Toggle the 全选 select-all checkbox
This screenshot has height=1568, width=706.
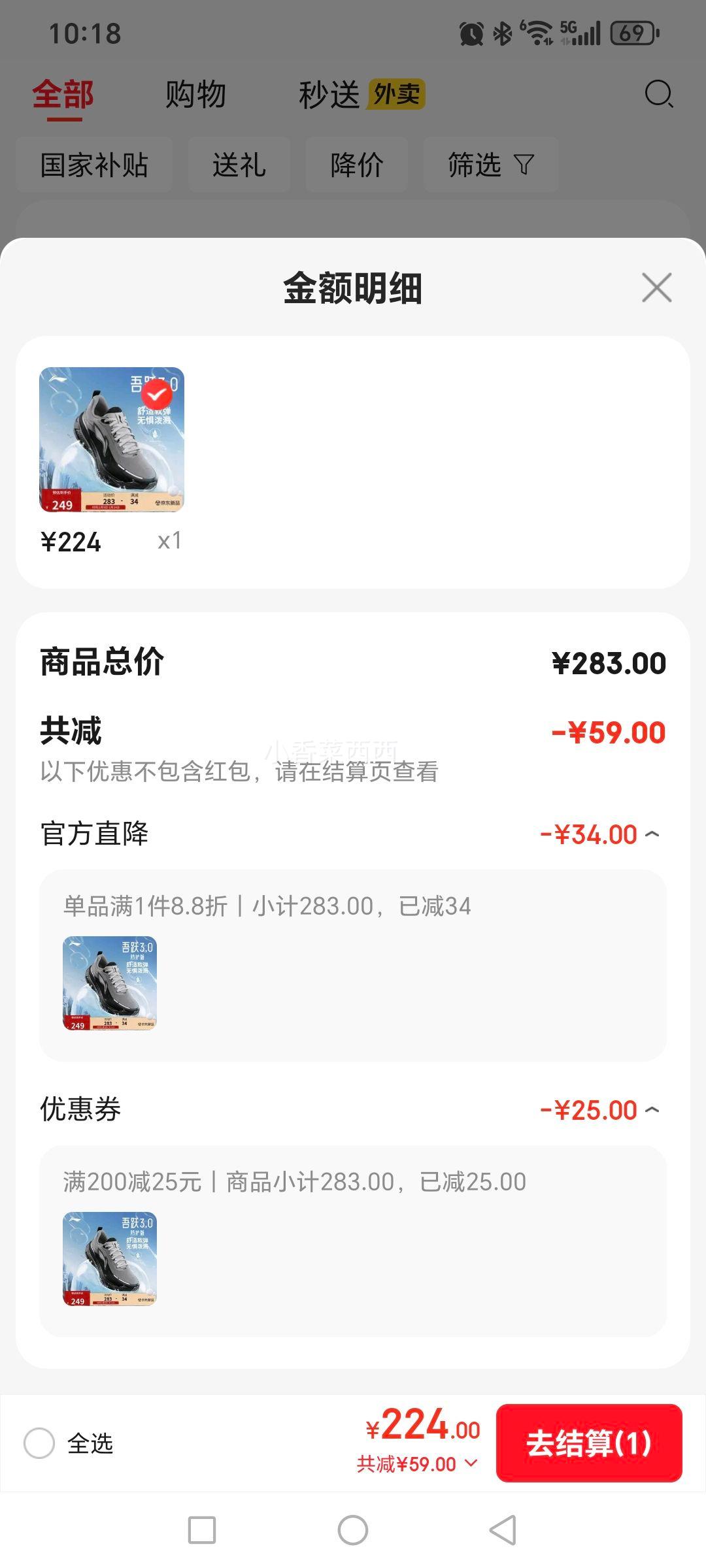click(39, 1443)
